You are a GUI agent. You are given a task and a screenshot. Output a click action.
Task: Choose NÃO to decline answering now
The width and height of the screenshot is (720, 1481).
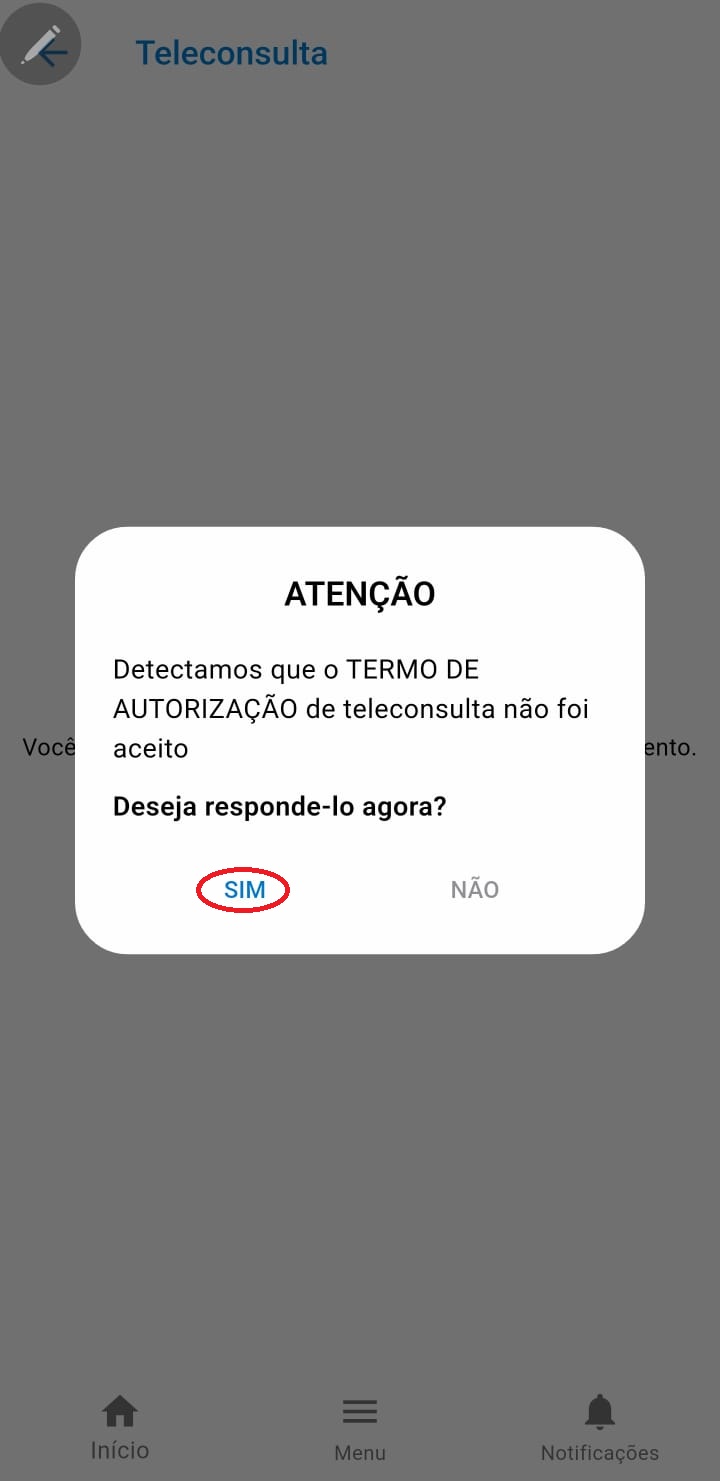pyautogui.click(x=475, y=890)
